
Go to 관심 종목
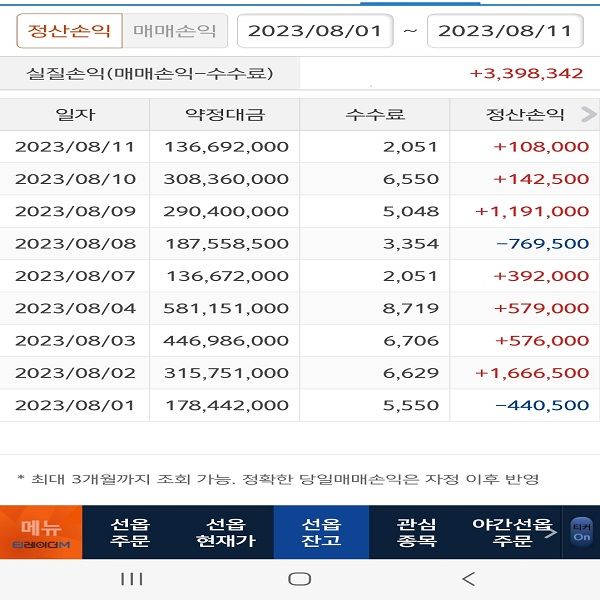pos(416,532)
